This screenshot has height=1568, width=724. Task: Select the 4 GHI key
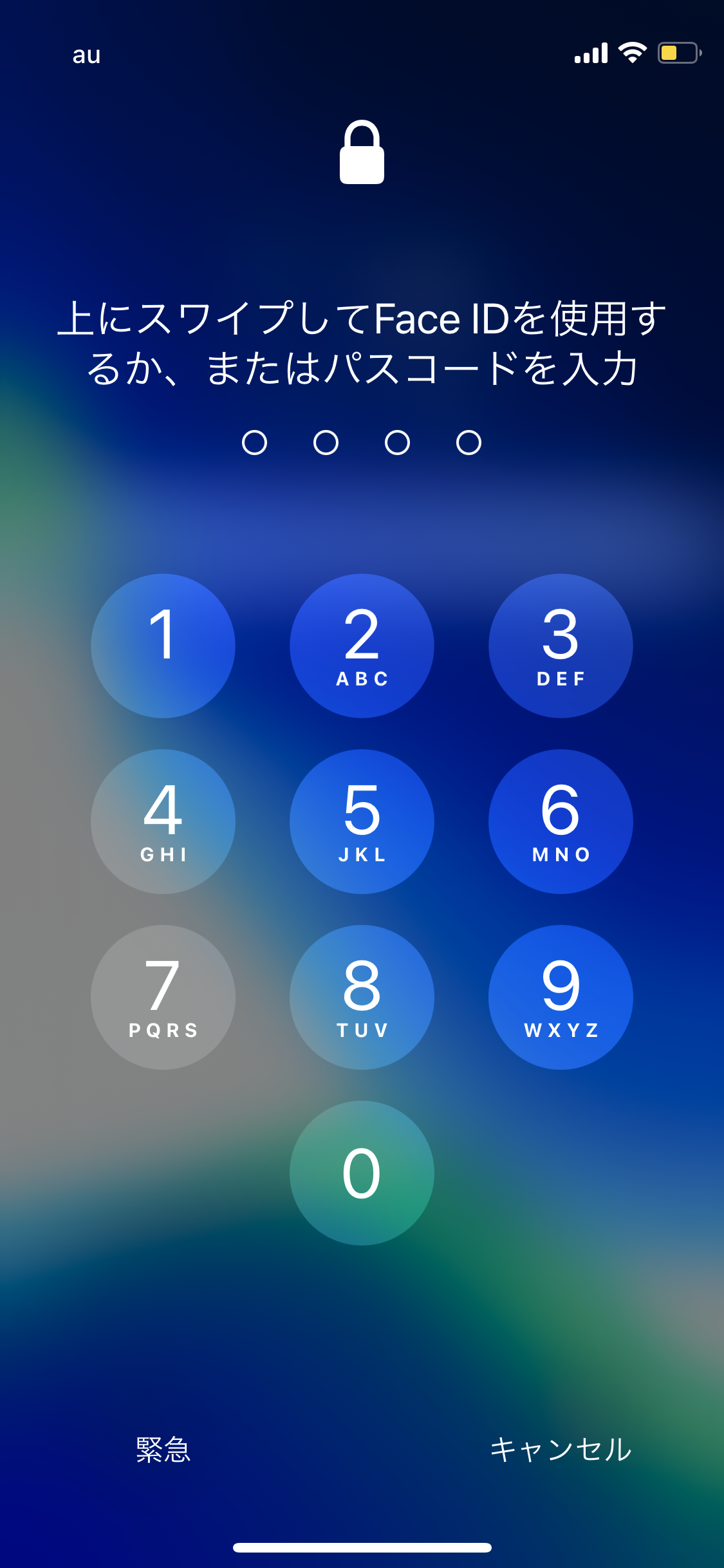pos(163,821)
